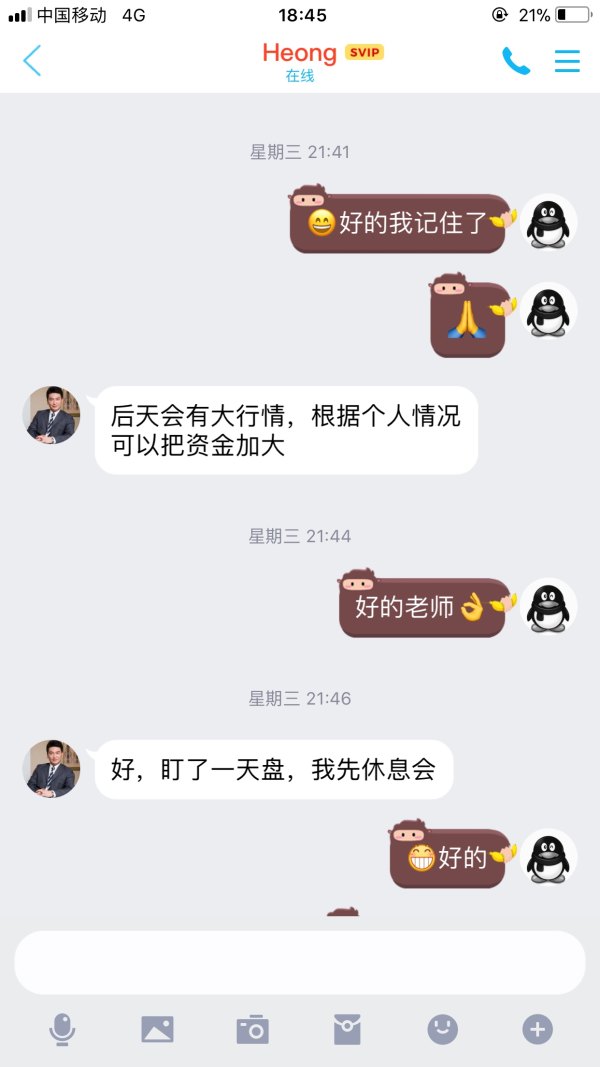600x1067 pixels.
Task: Tap the message input field
Action: 299,962
